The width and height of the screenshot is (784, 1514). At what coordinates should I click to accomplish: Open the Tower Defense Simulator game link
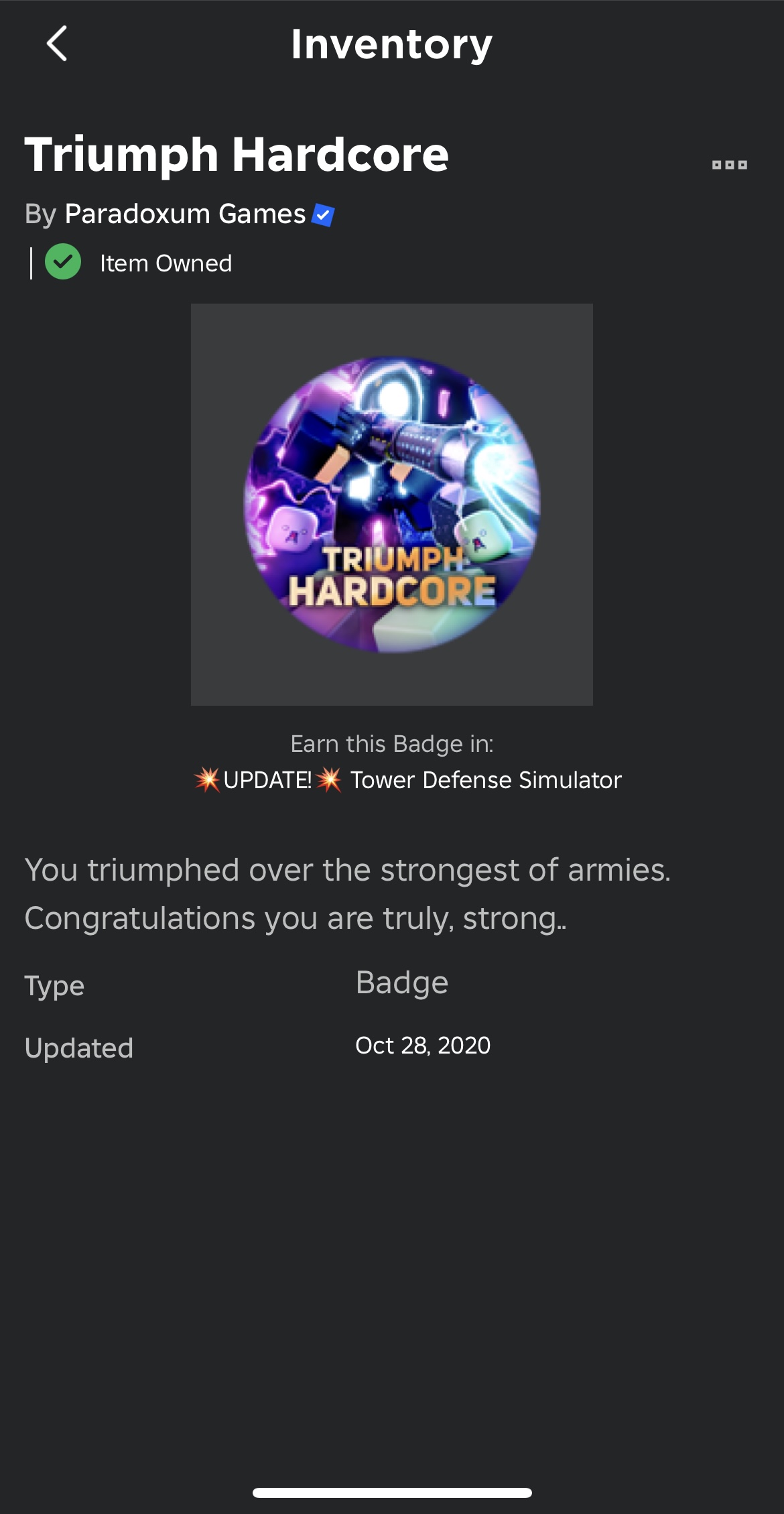[x=407, y=779]
